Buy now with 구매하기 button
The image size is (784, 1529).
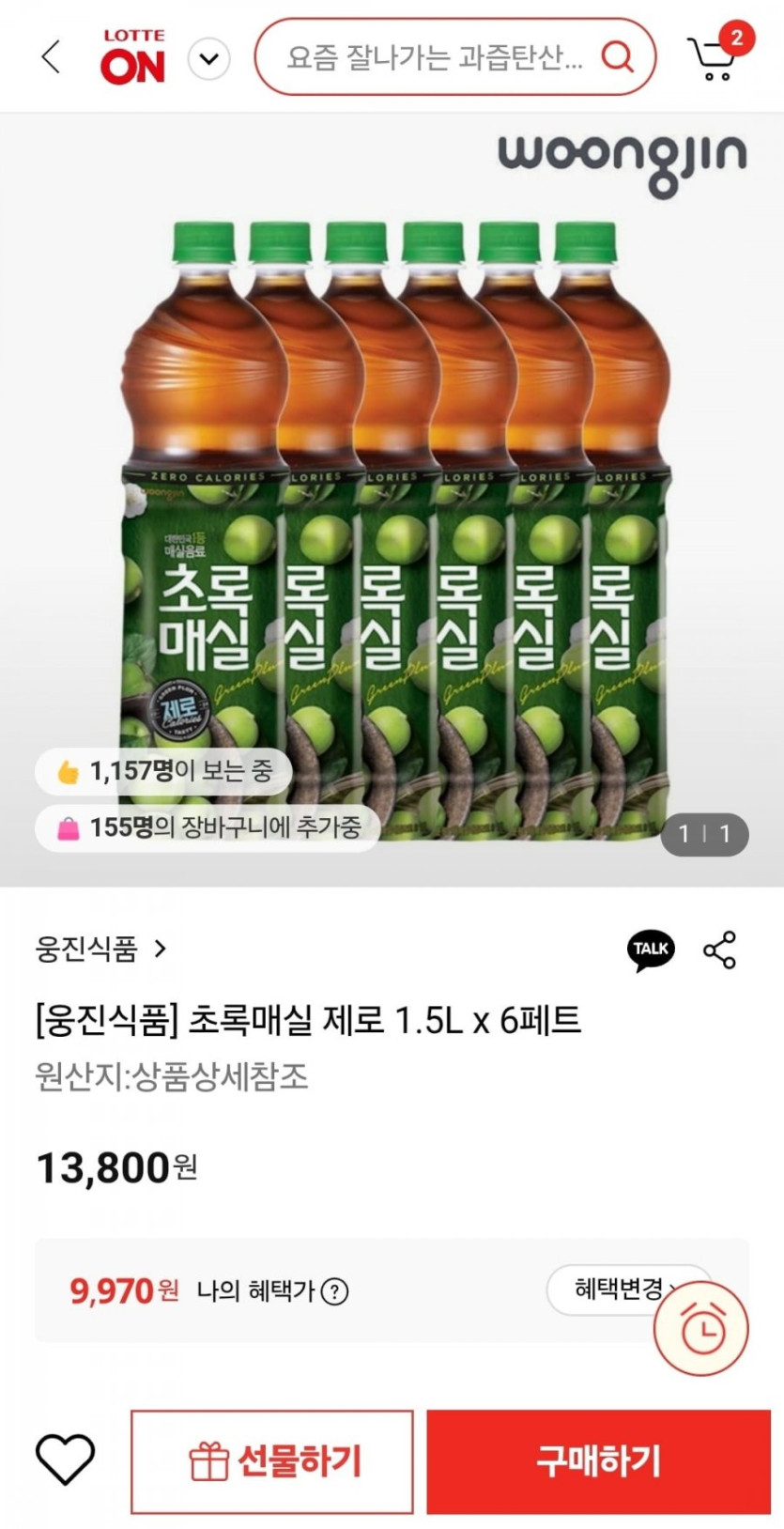(598, 1460)
